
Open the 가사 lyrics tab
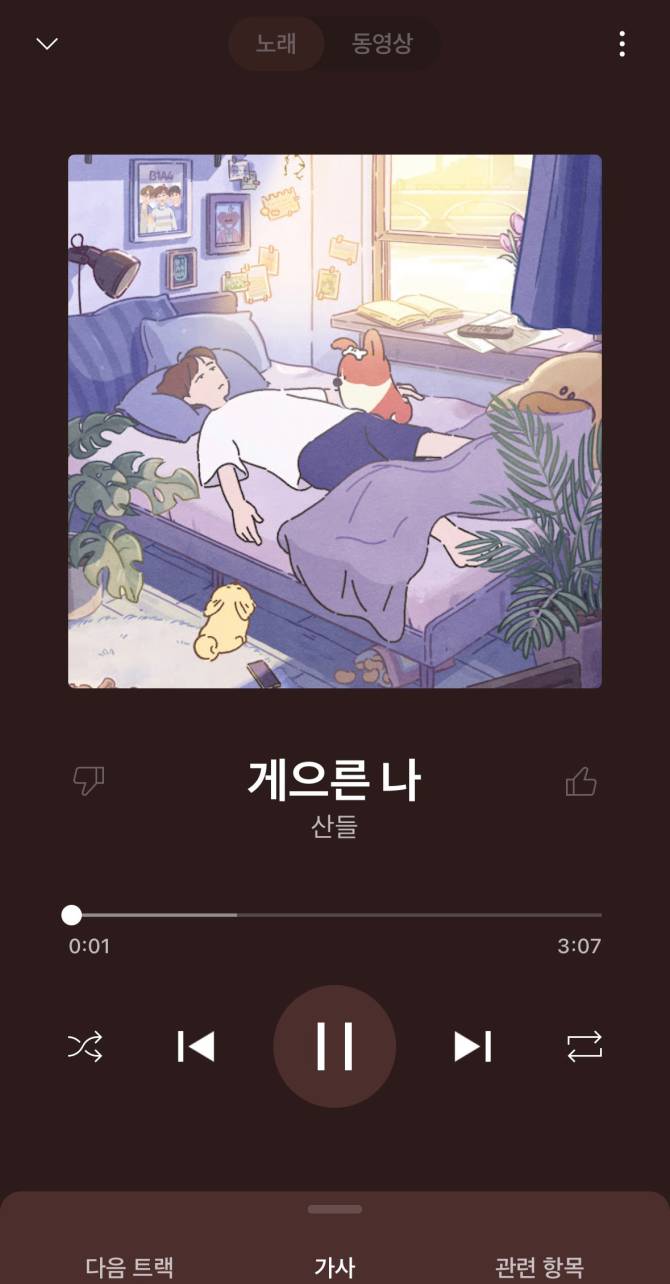pyautogui.click(x=334, y=1266)
